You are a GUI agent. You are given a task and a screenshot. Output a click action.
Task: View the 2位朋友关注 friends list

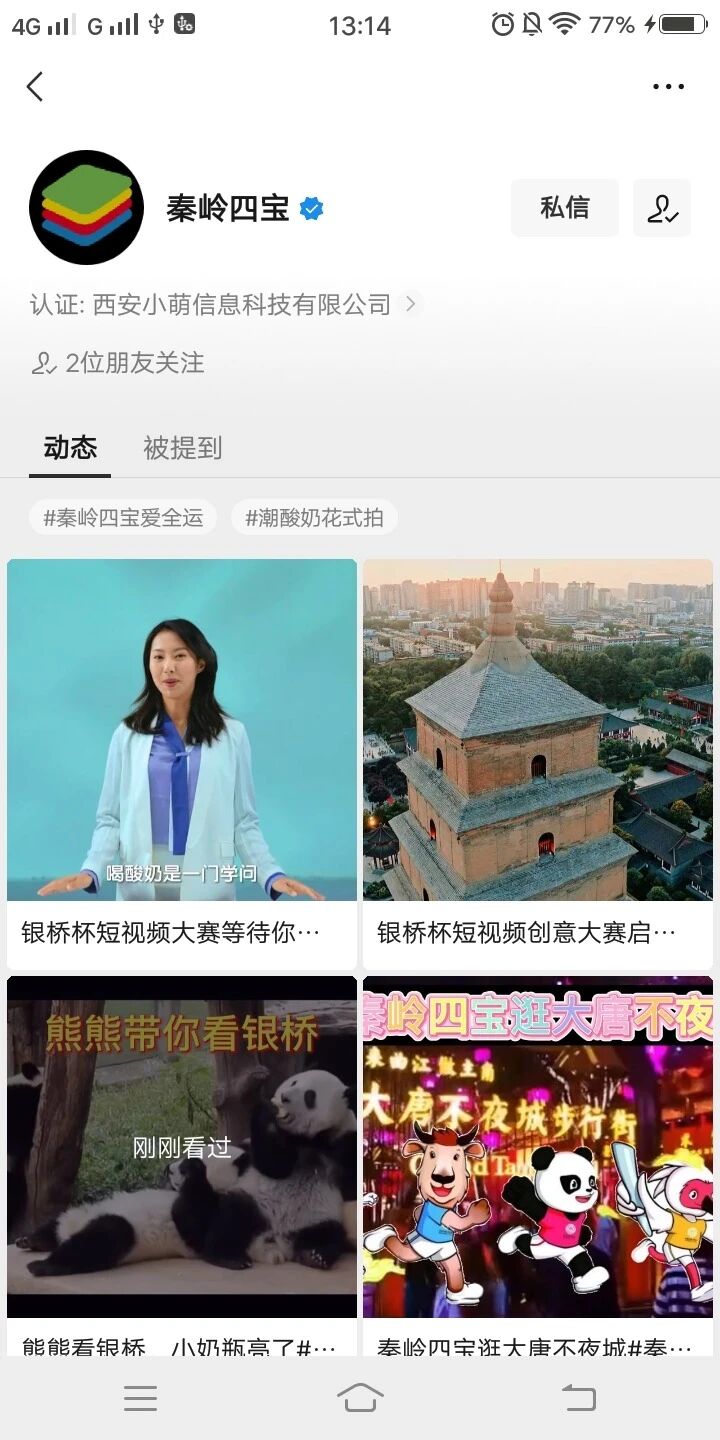click(118, 363)
